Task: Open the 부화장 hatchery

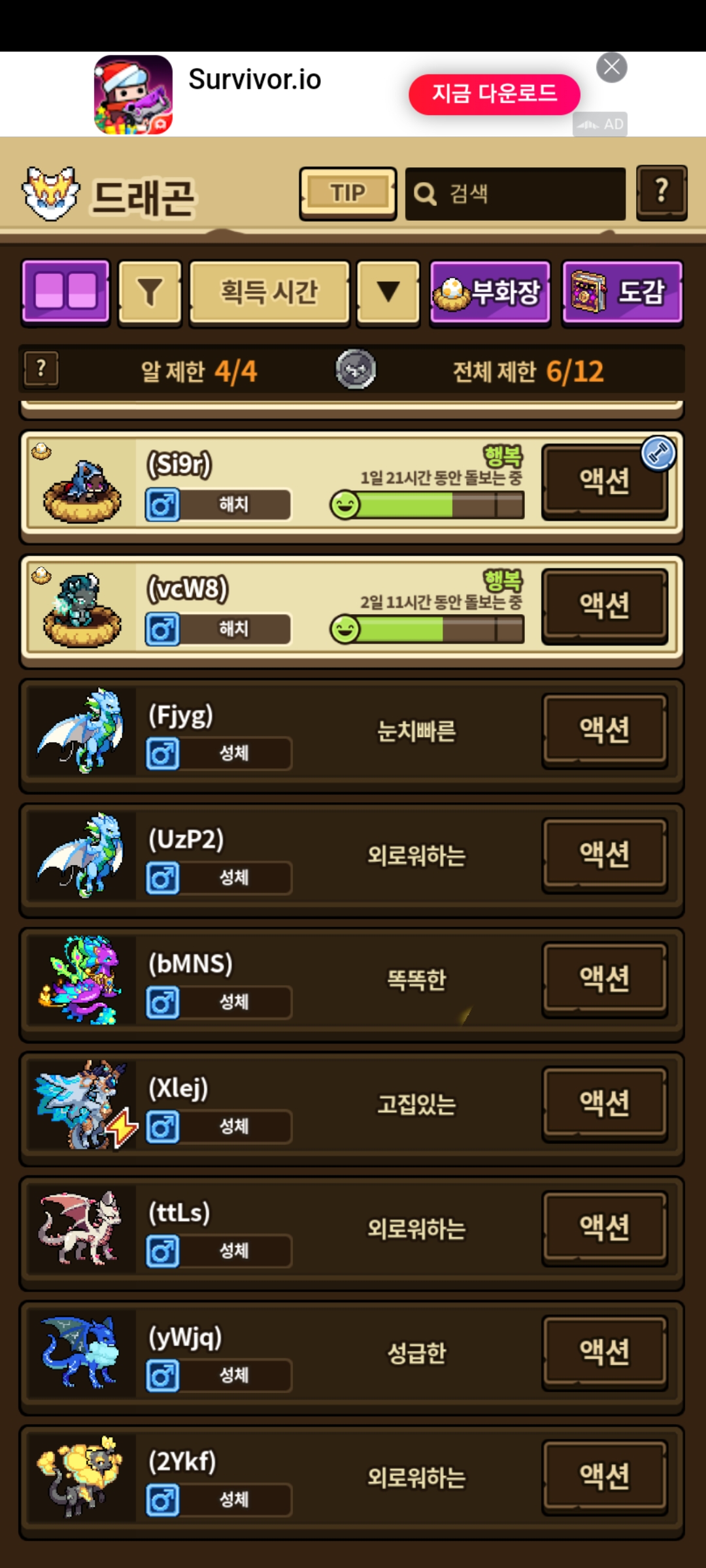Action: (x=490, y=292)
